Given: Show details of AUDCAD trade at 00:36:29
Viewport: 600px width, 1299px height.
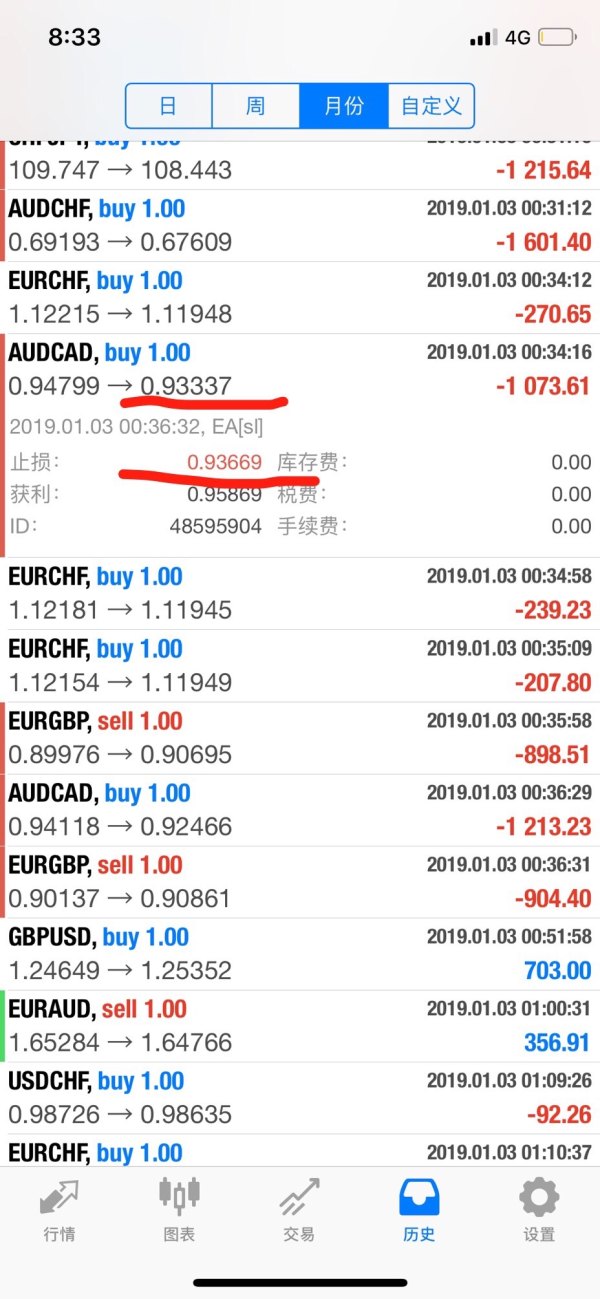Looking at the screenshot, I should 300,810.
